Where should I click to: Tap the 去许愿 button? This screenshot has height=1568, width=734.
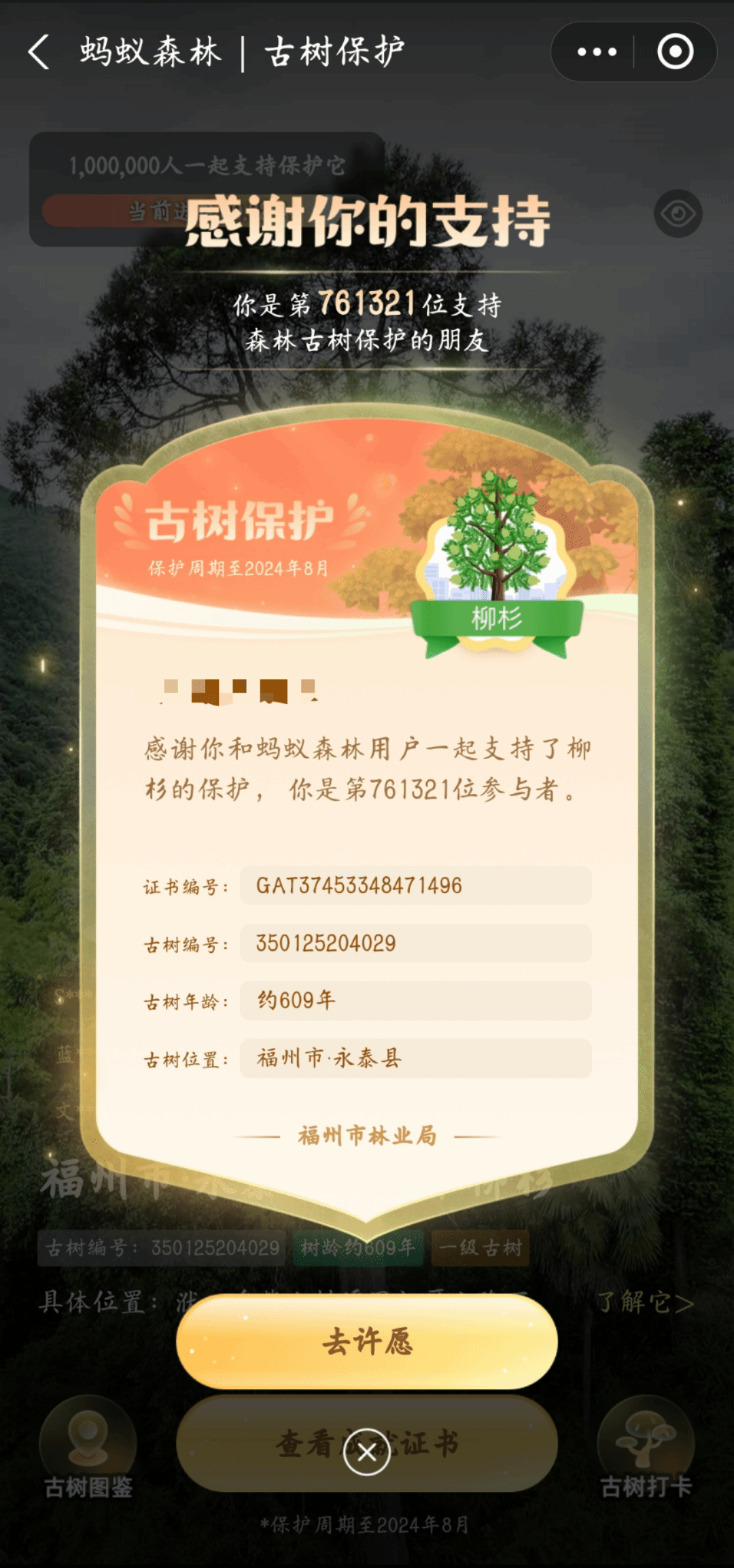click(366, 1341)
